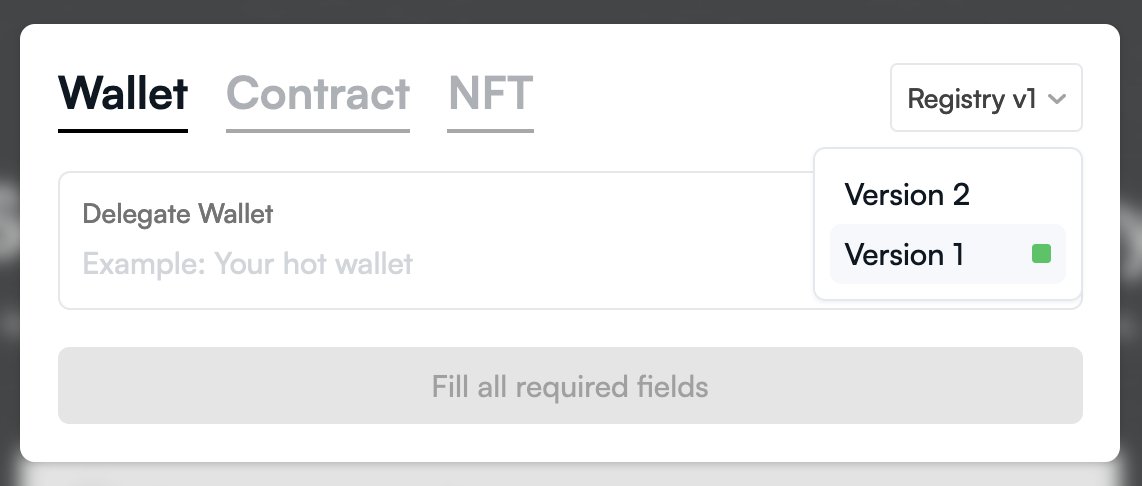The width and height of the screenshot is (1142, 486).
Task: Switch to the Wallet tab
Action: 123,95
